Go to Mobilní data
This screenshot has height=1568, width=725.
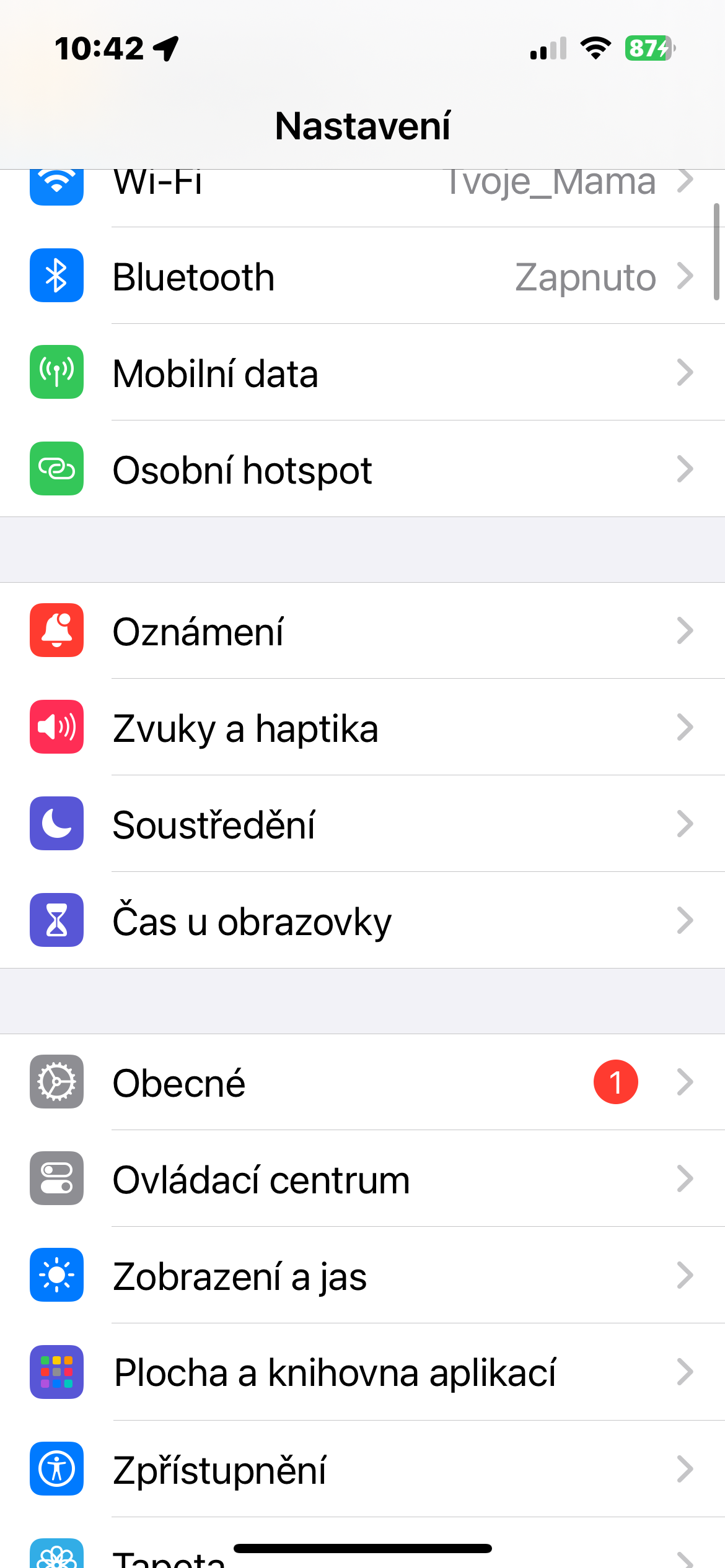click(x=362, y=373)
